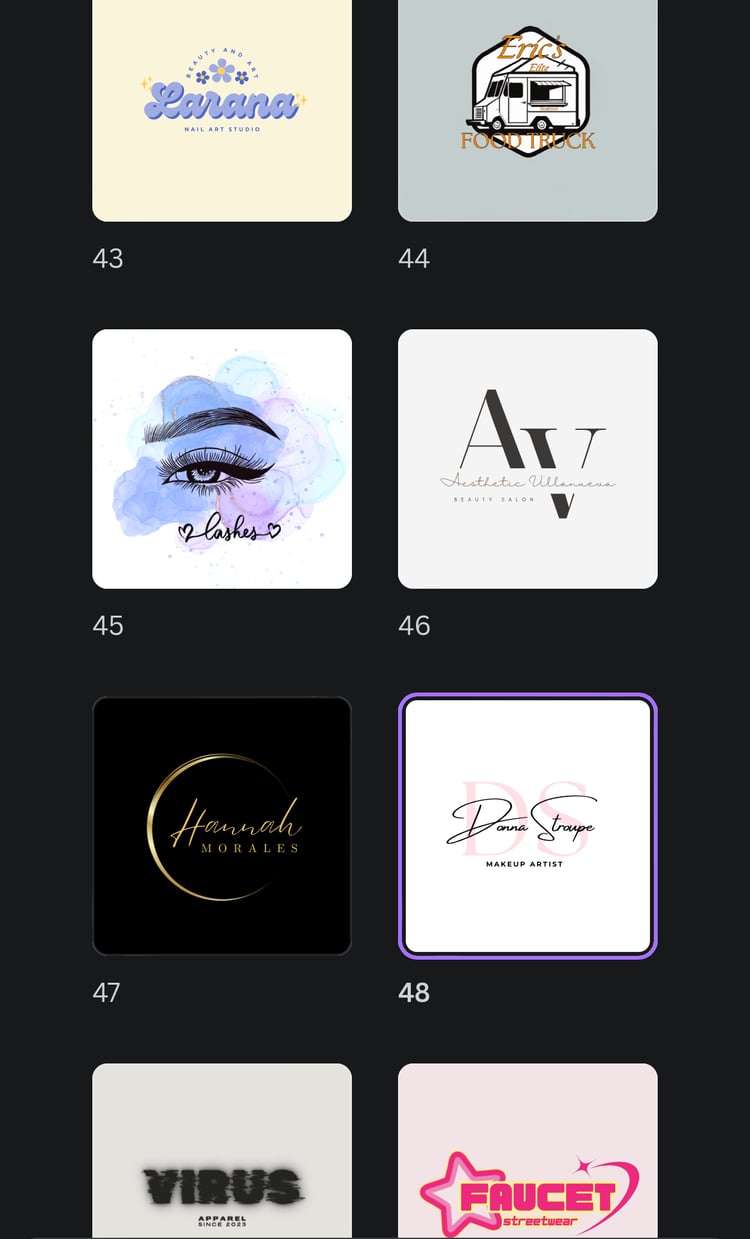Tap page 48, the Donna Stroupe makeup artist logo
The height and width of the screenshot is (1239, 750).
[527, 826]
